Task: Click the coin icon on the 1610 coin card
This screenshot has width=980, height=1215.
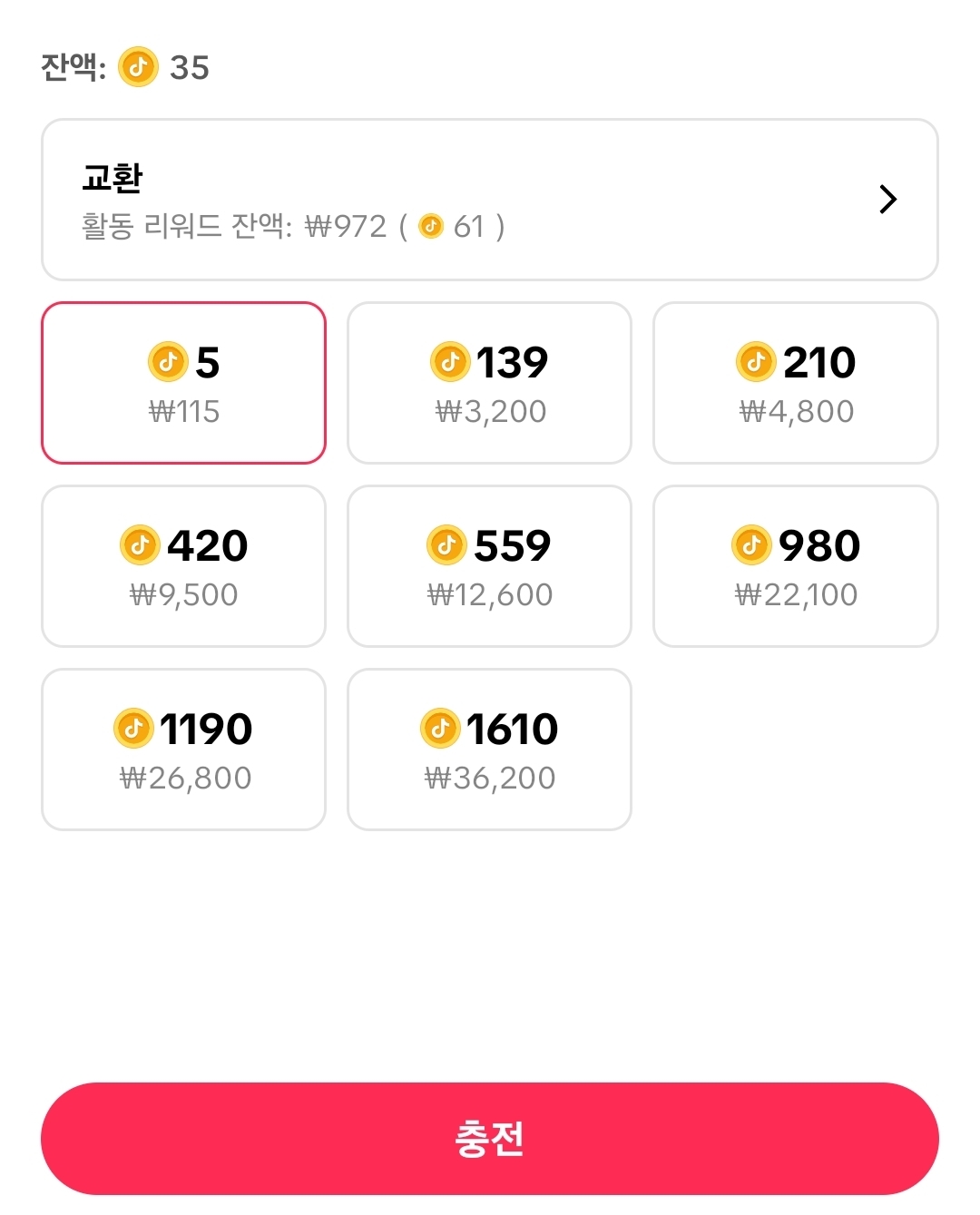Action: click(441, 728)
